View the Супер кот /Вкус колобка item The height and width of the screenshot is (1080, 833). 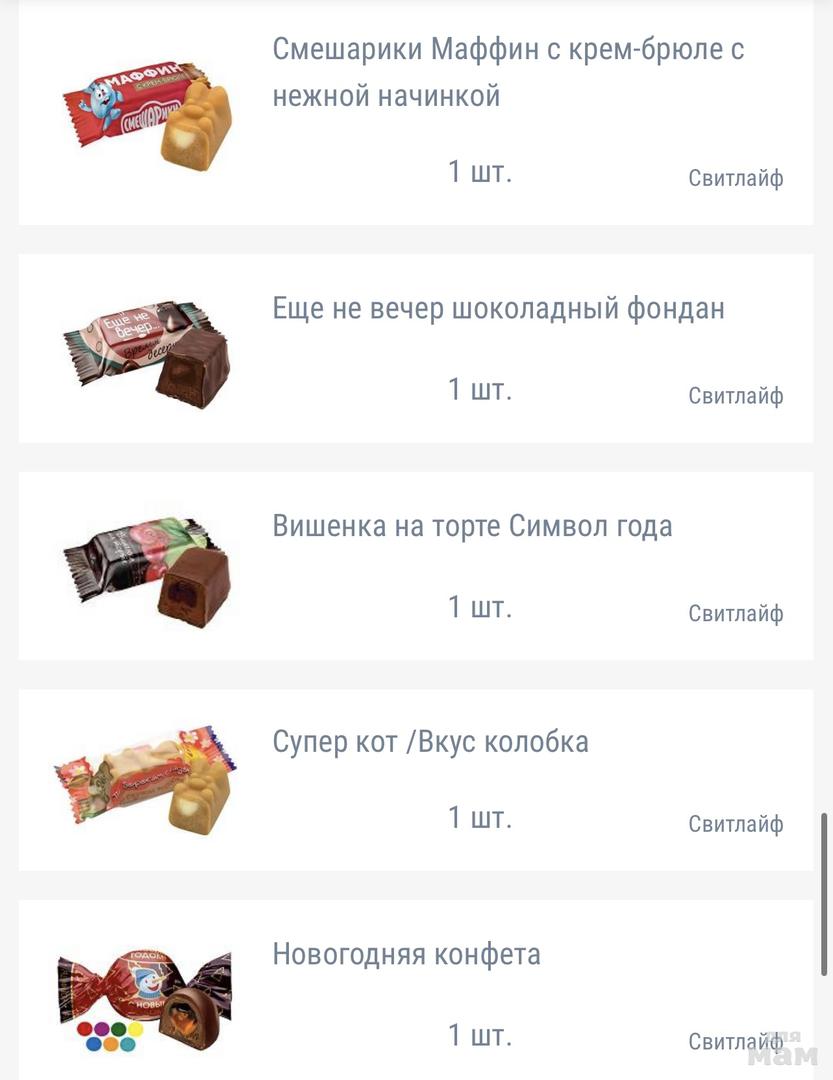[430, 742]
